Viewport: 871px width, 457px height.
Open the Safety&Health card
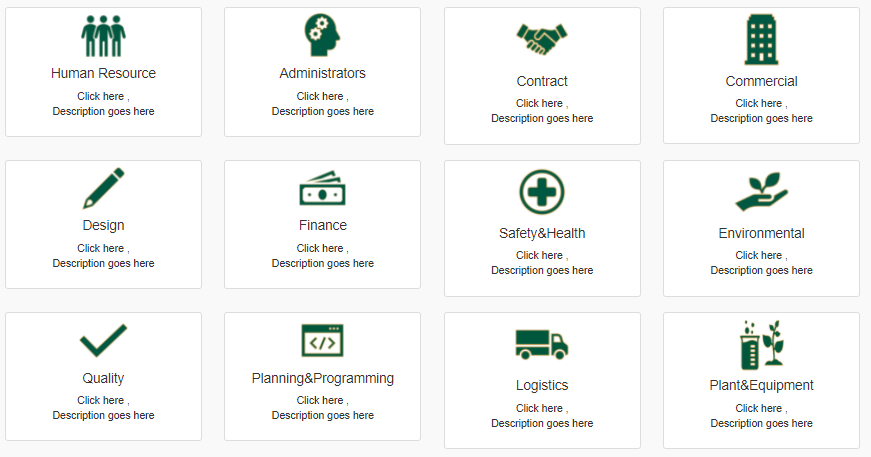(x=542, y=232)
